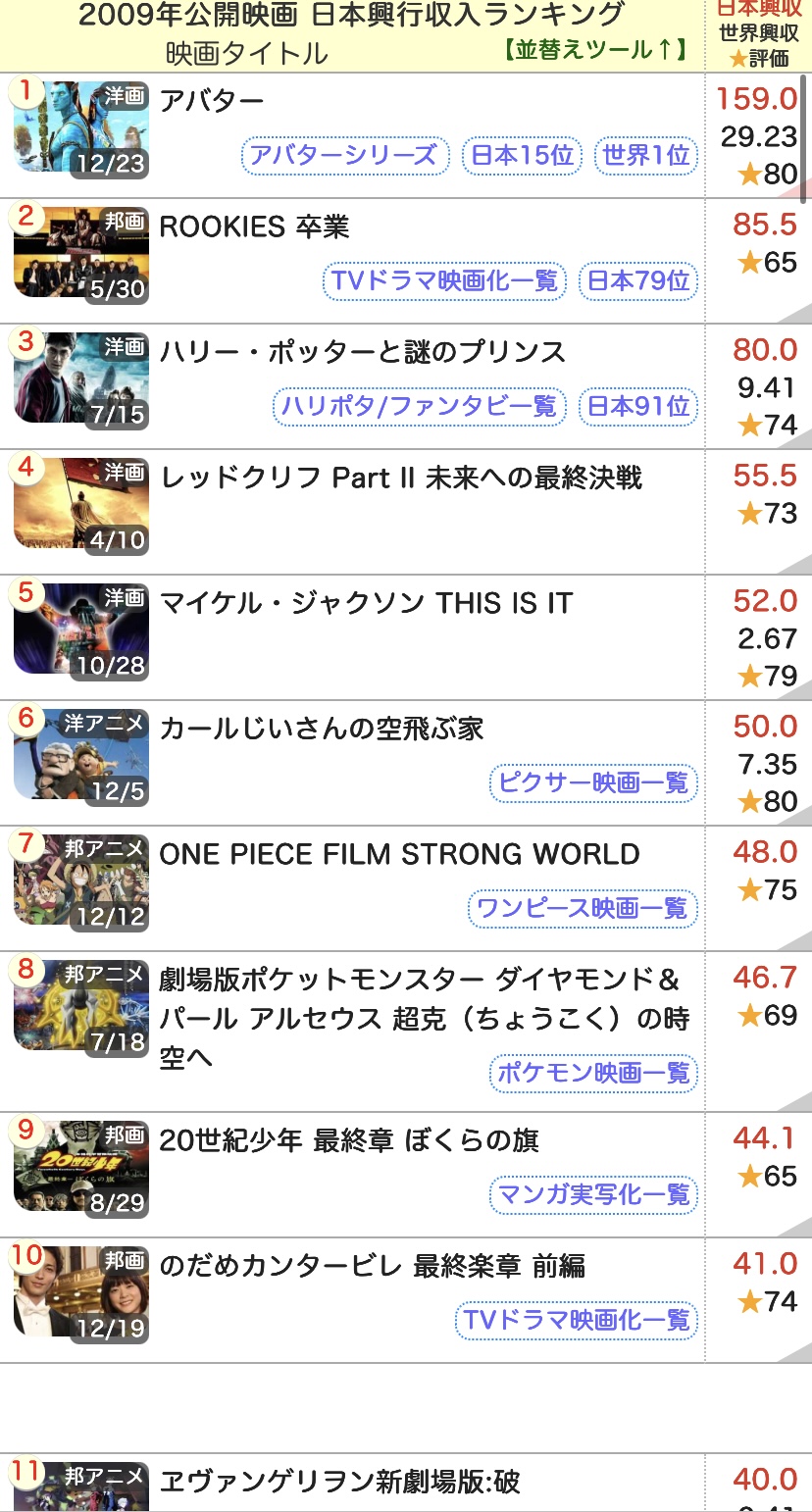The image size is (812, 1512).
Task: Open the 20世紀少年 最終章 thumbnail
Action: point(81,1168)
